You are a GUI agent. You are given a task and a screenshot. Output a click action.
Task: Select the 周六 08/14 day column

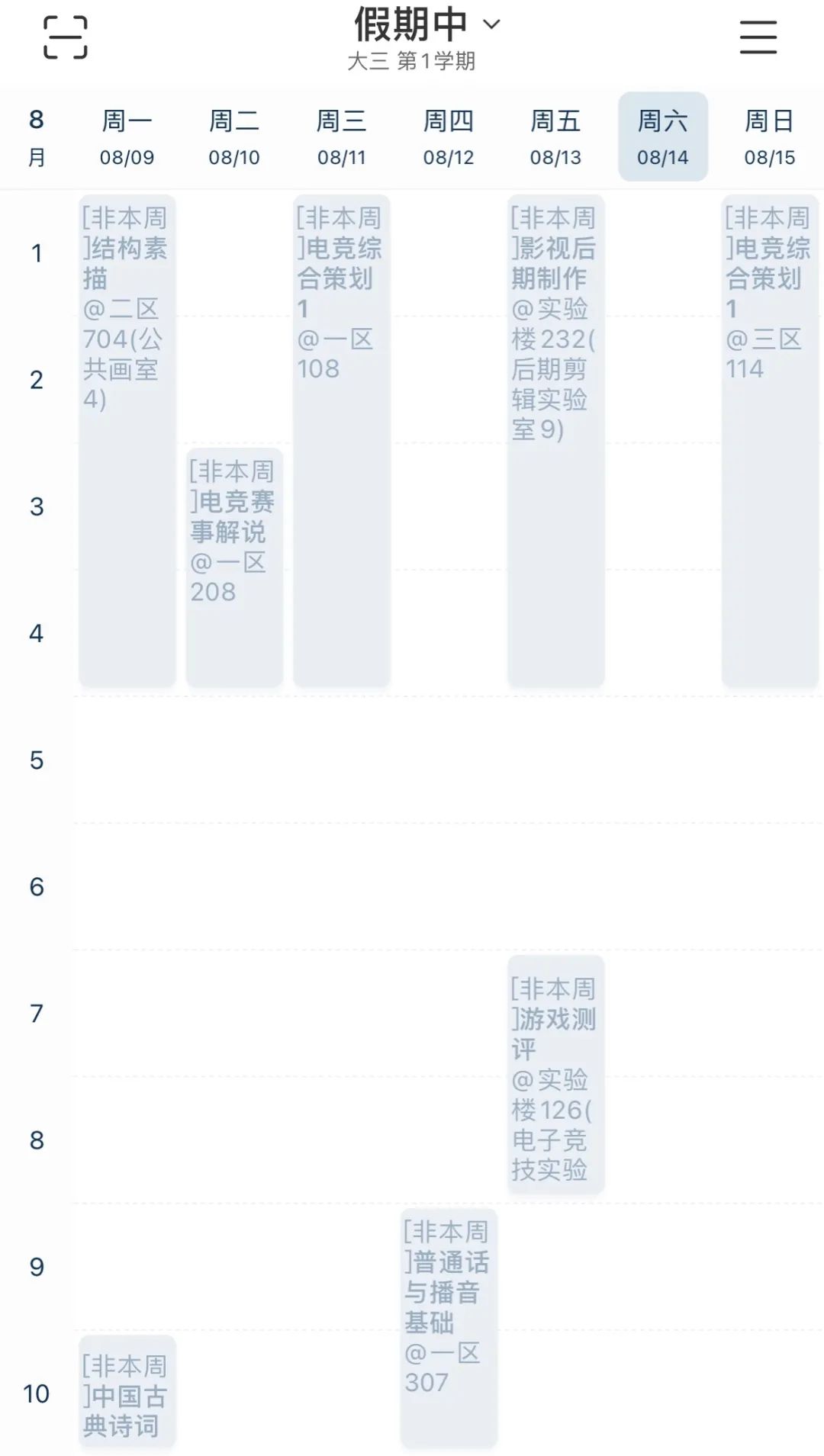point(662,137)
